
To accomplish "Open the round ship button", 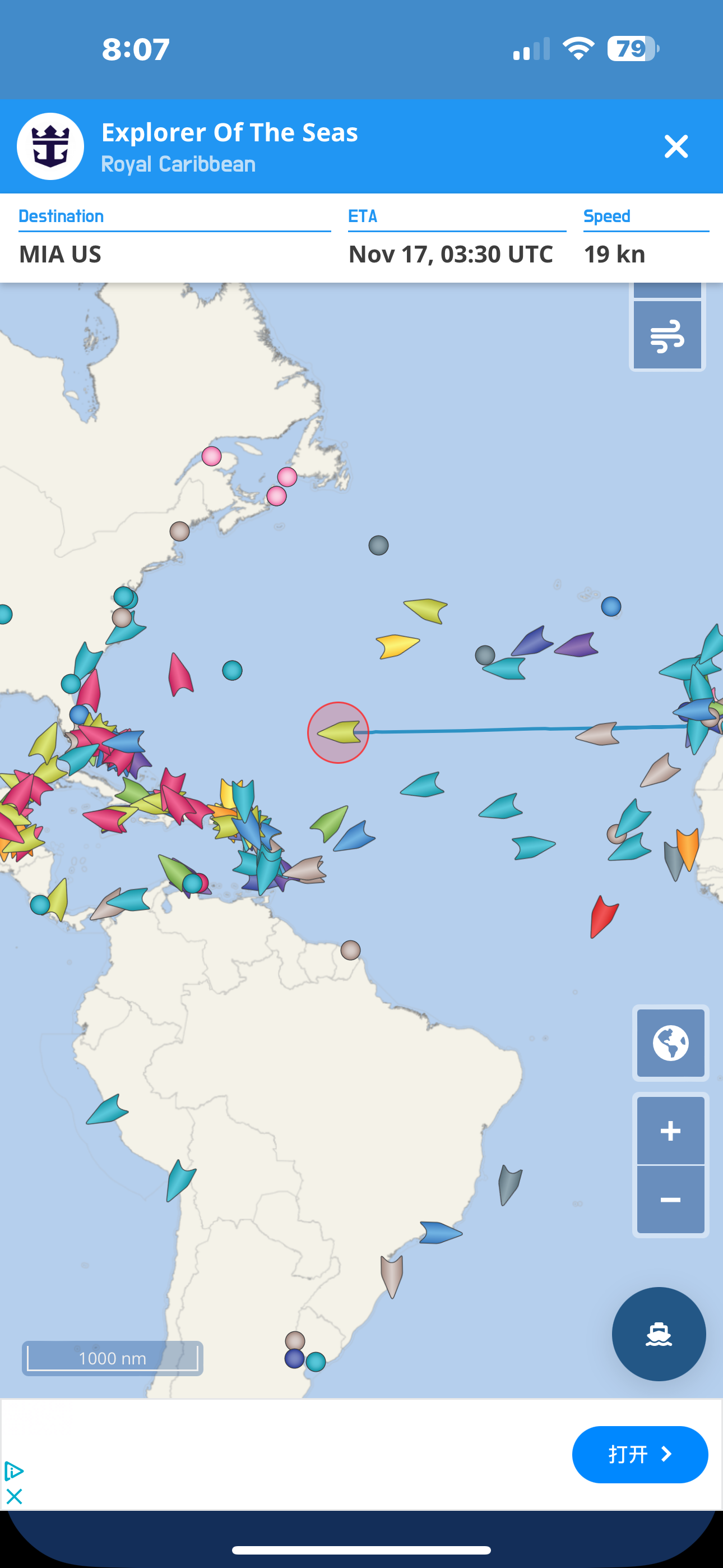I will pos(659,1334).
